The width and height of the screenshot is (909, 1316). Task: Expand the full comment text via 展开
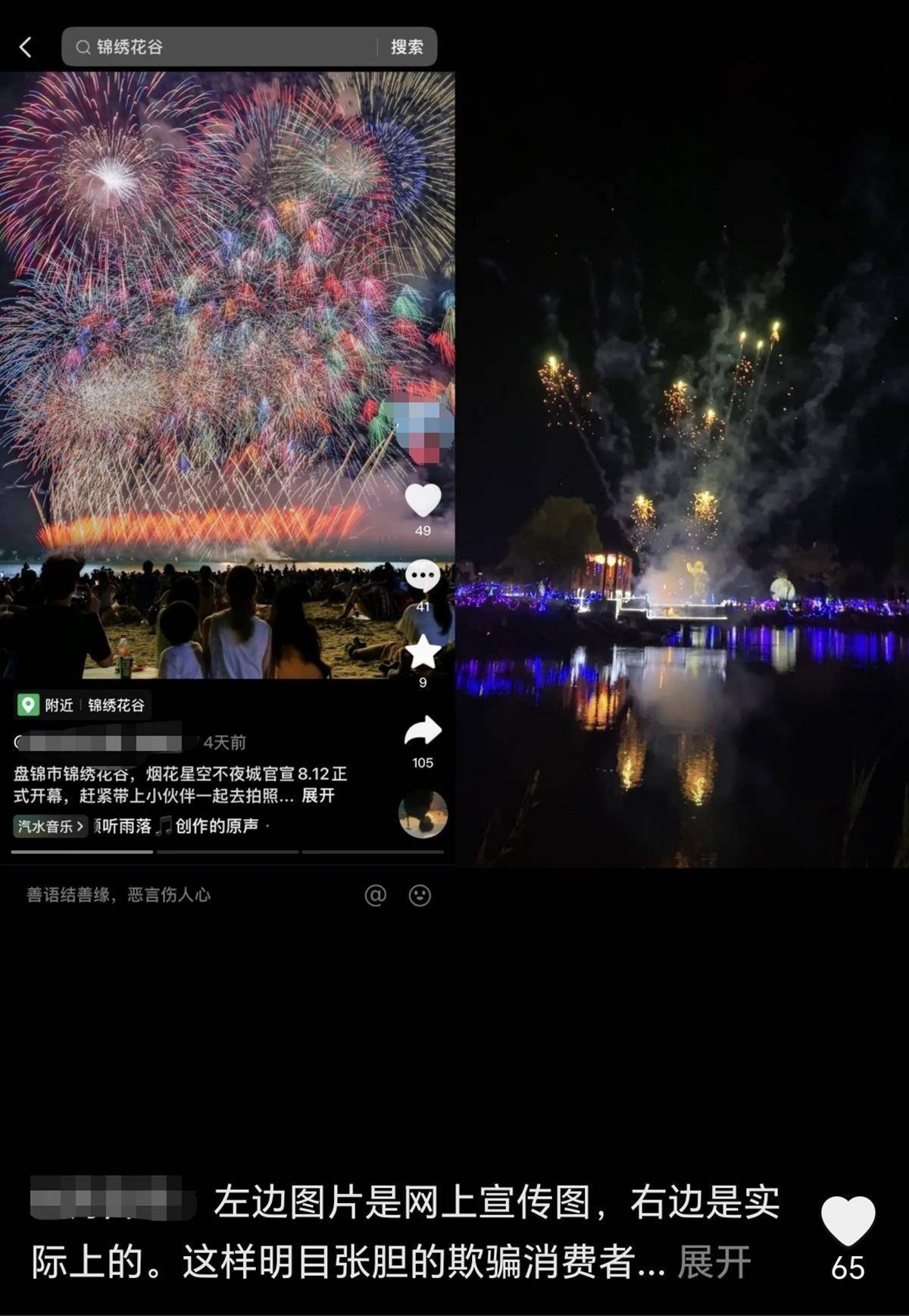coord(714,1263)
